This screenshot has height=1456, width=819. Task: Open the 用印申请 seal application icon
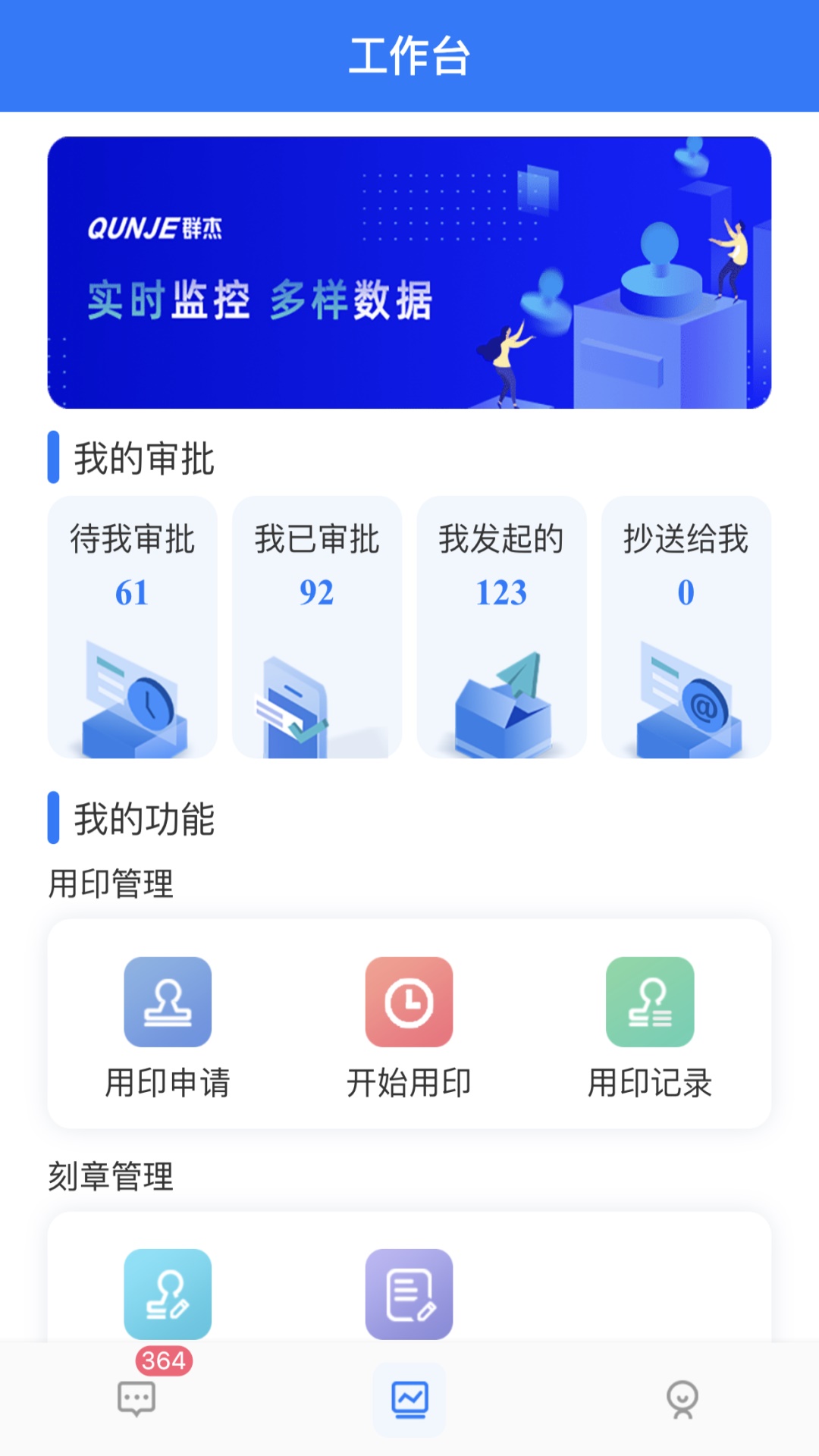coord(168,1002)
